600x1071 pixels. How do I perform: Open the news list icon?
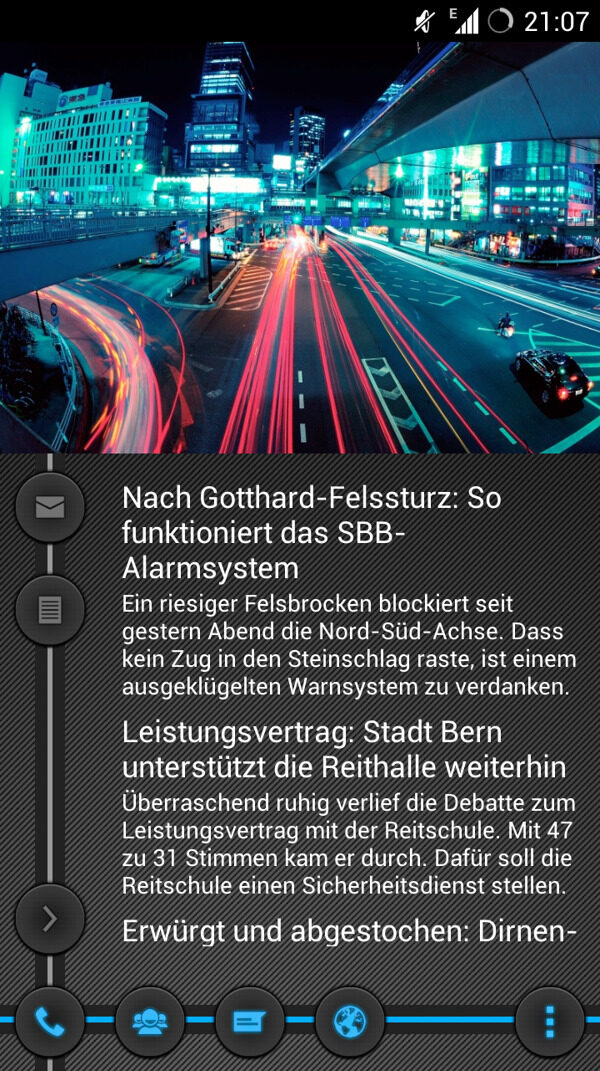click(50, 610)
